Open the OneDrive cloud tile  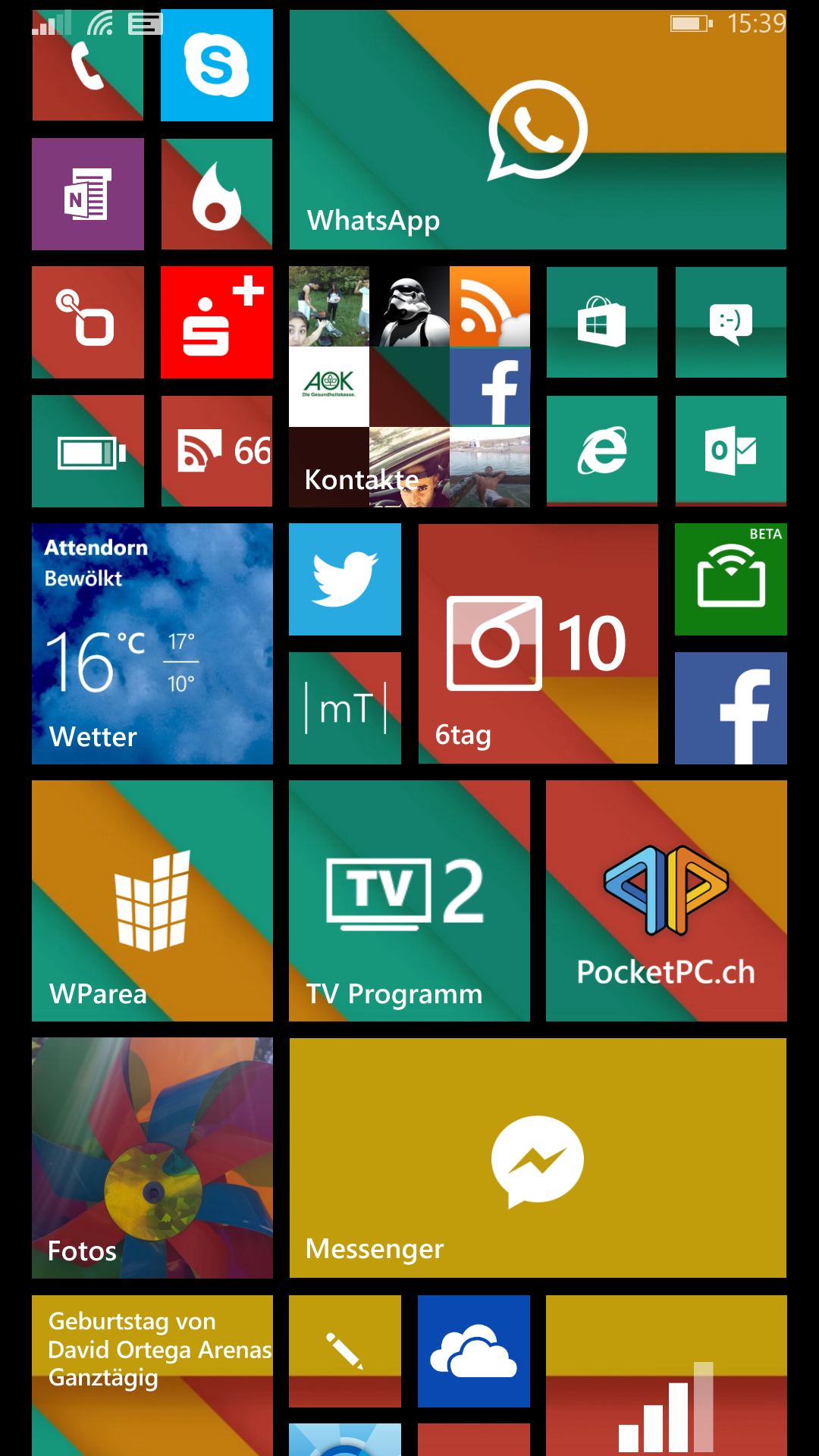(x=474, y=1351)
